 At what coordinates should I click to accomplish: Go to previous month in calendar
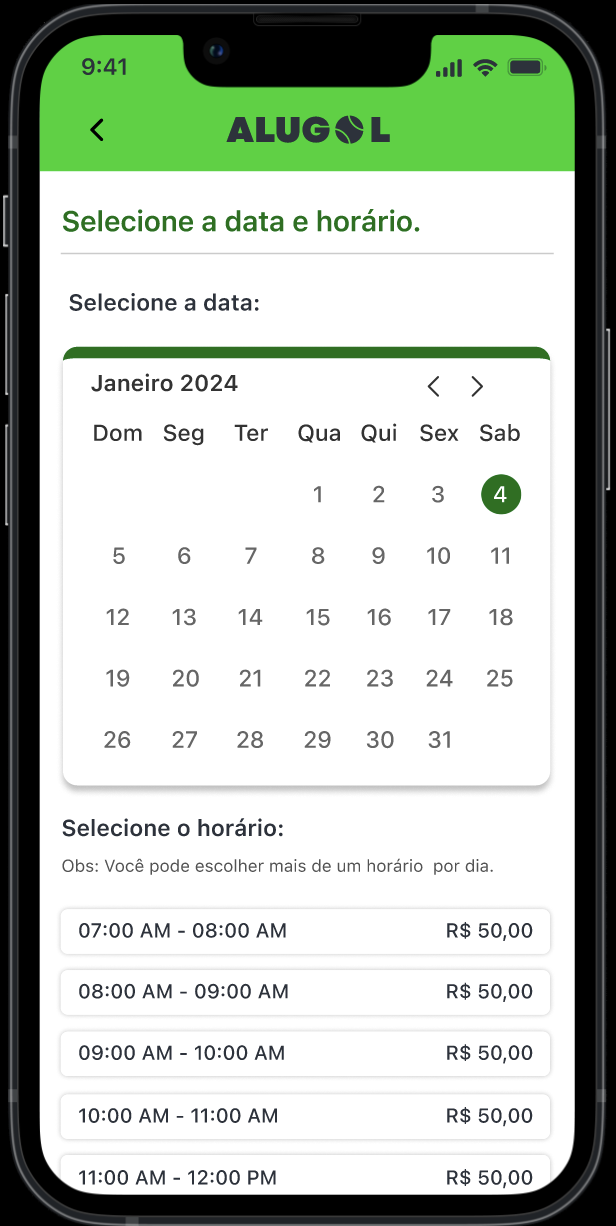point(433,386)
